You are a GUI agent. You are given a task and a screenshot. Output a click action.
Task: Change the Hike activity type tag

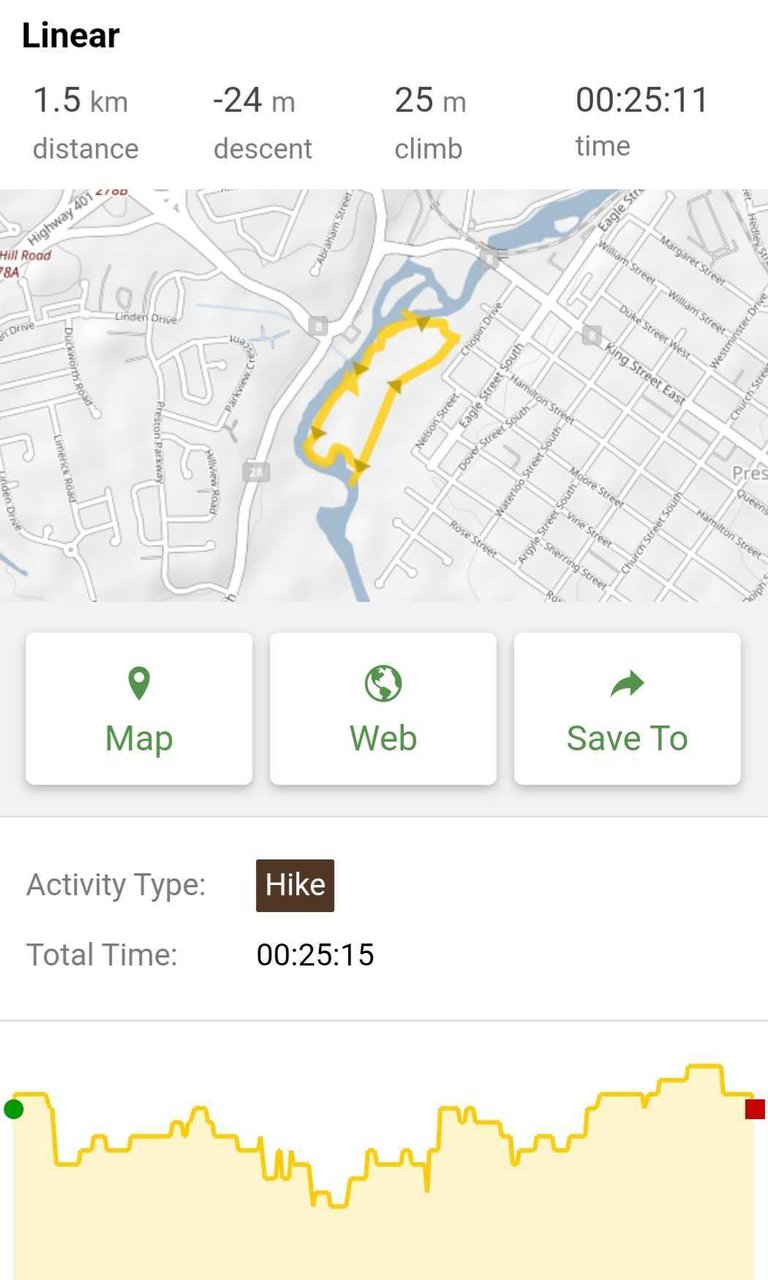295,885
